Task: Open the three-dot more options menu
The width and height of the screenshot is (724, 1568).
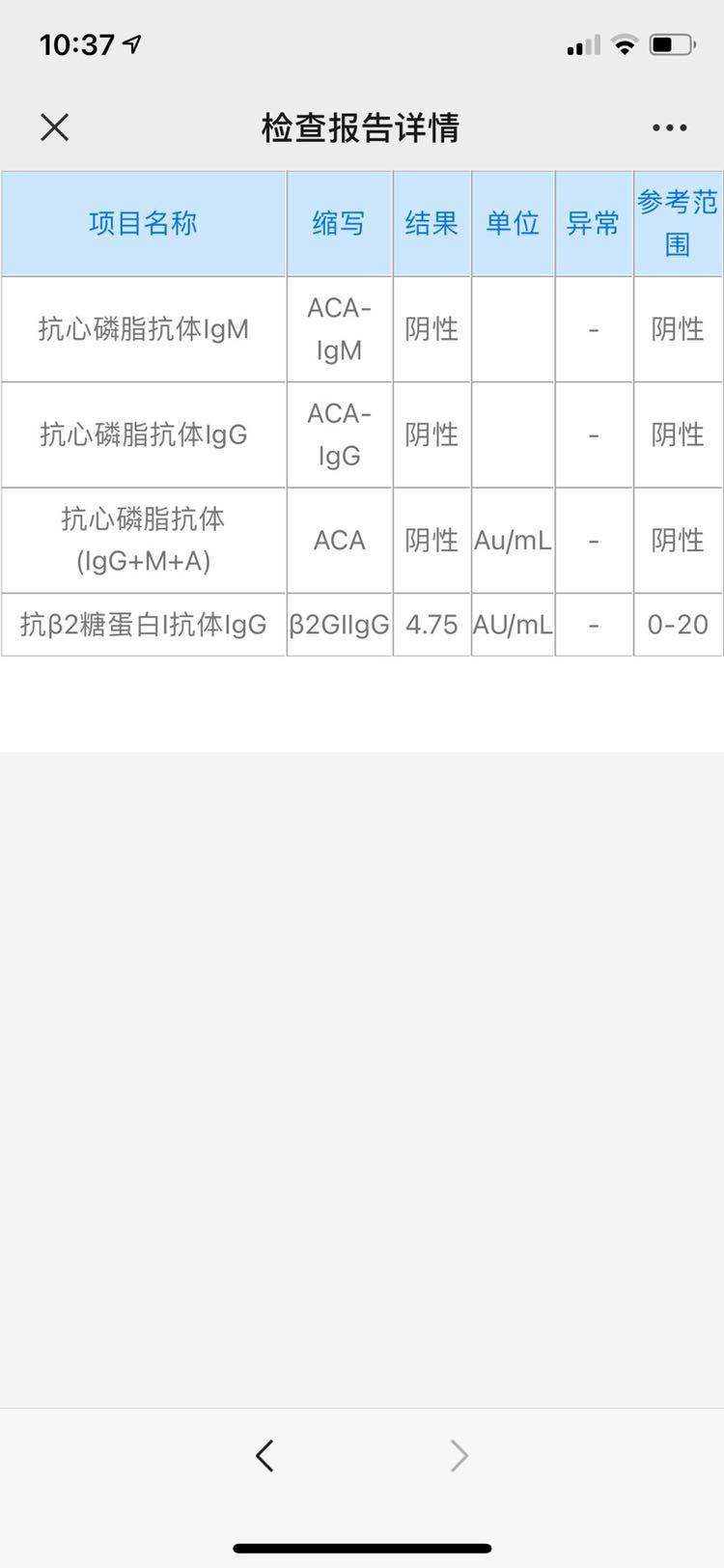Action: (669, 127)
